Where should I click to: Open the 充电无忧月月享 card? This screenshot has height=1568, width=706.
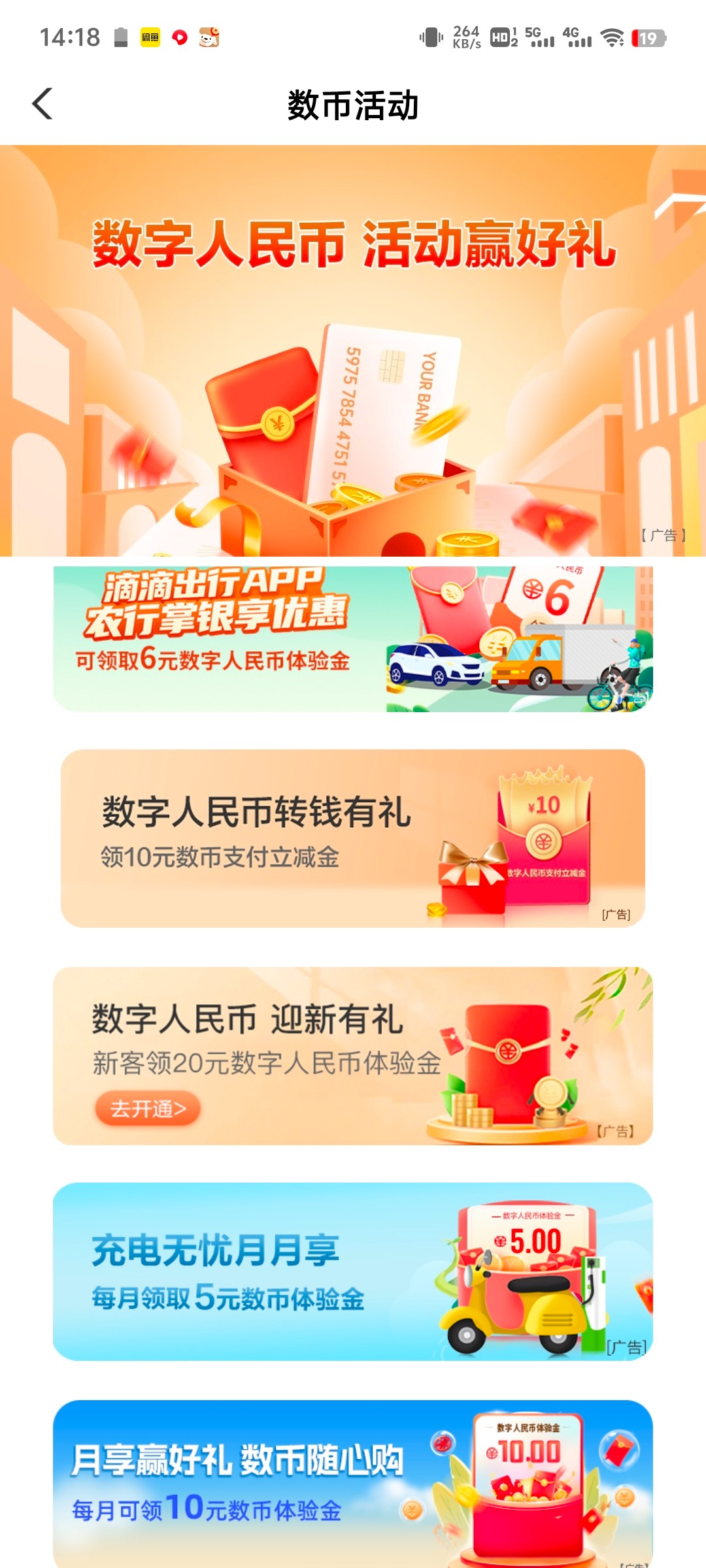[x=353, y=1271]
